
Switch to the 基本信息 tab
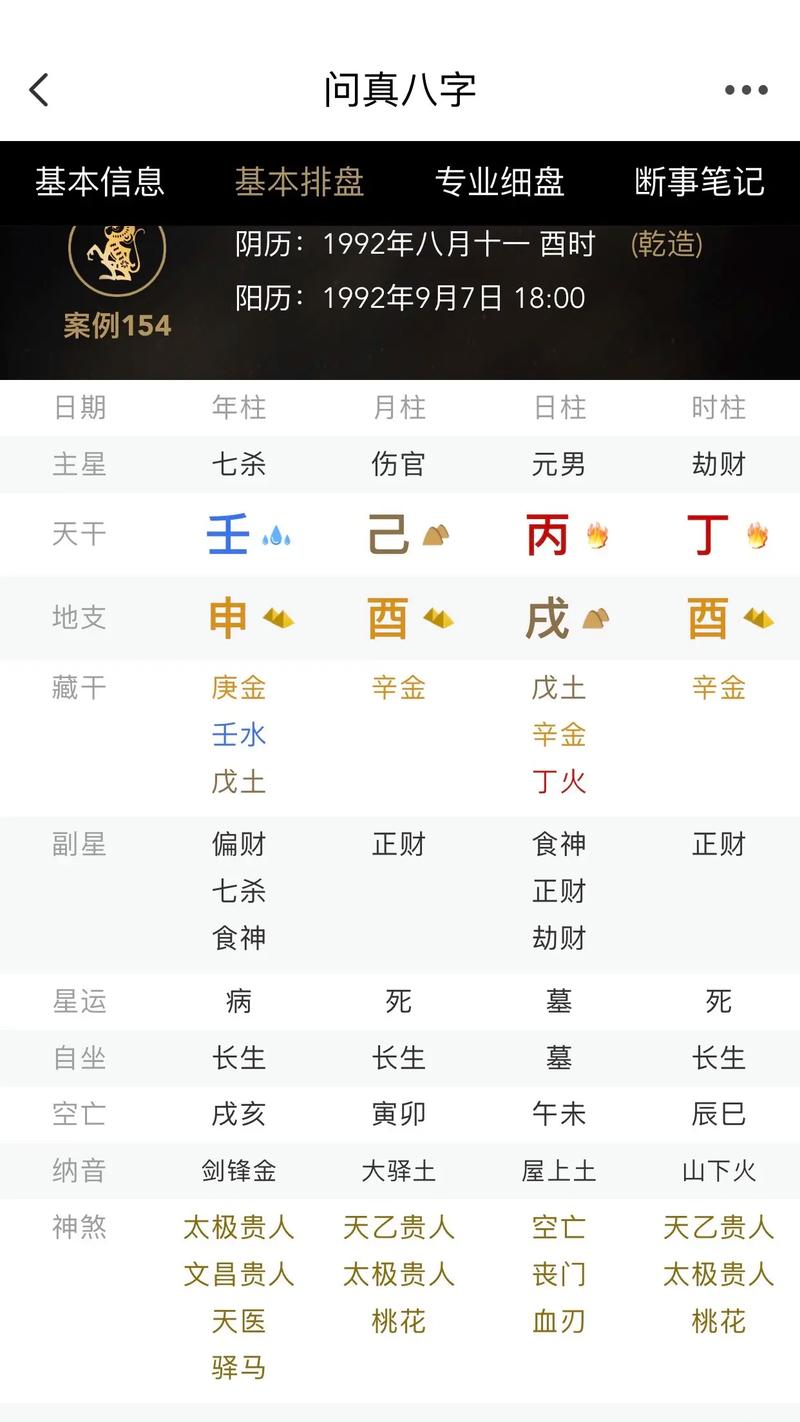pyautogui.click(x=100, y=183)
